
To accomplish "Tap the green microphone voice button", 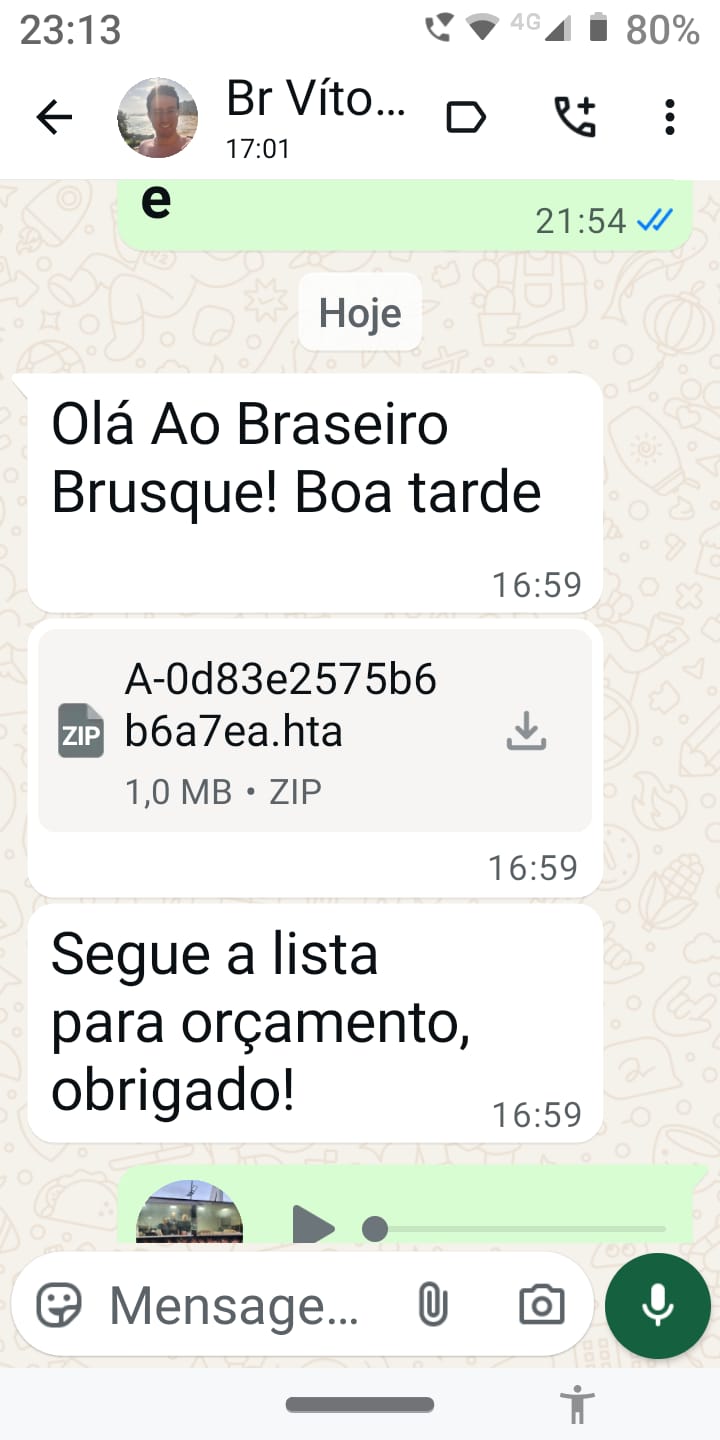I will tap(657, 1305).
